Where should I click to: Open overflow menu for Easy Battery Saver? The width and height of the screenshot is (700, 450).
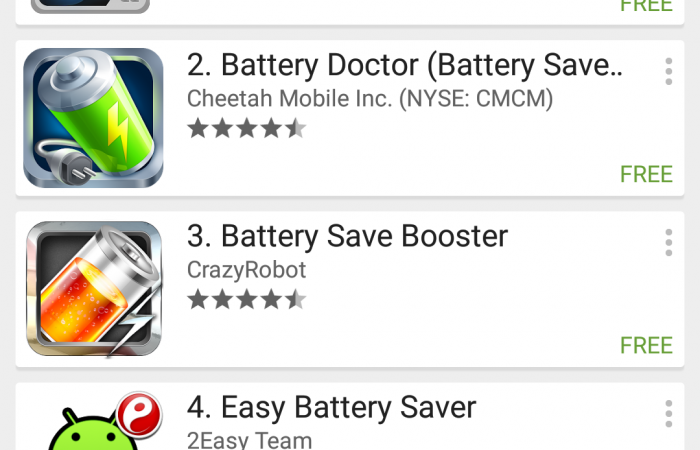click(668, 413)
